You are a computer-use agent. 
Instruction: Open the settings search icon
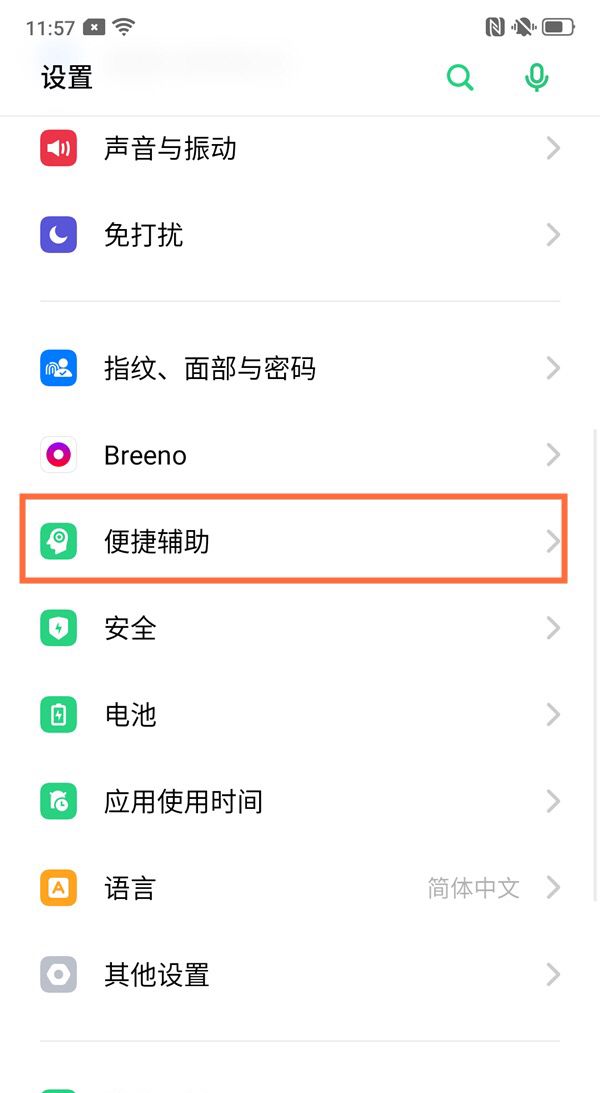(459, 77)
